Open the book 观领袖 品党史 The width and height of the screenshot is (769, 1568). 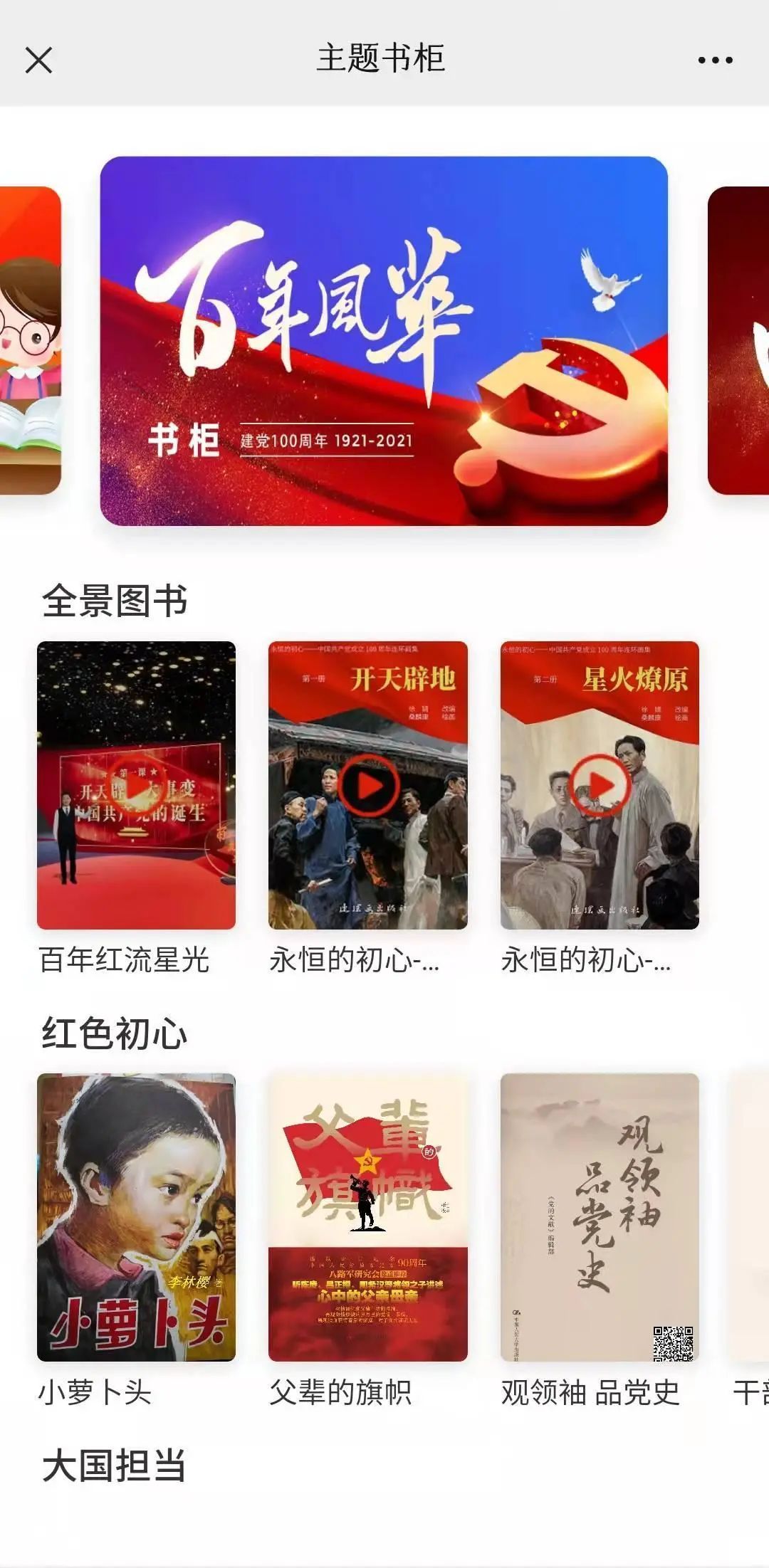tap(600, 1217)
